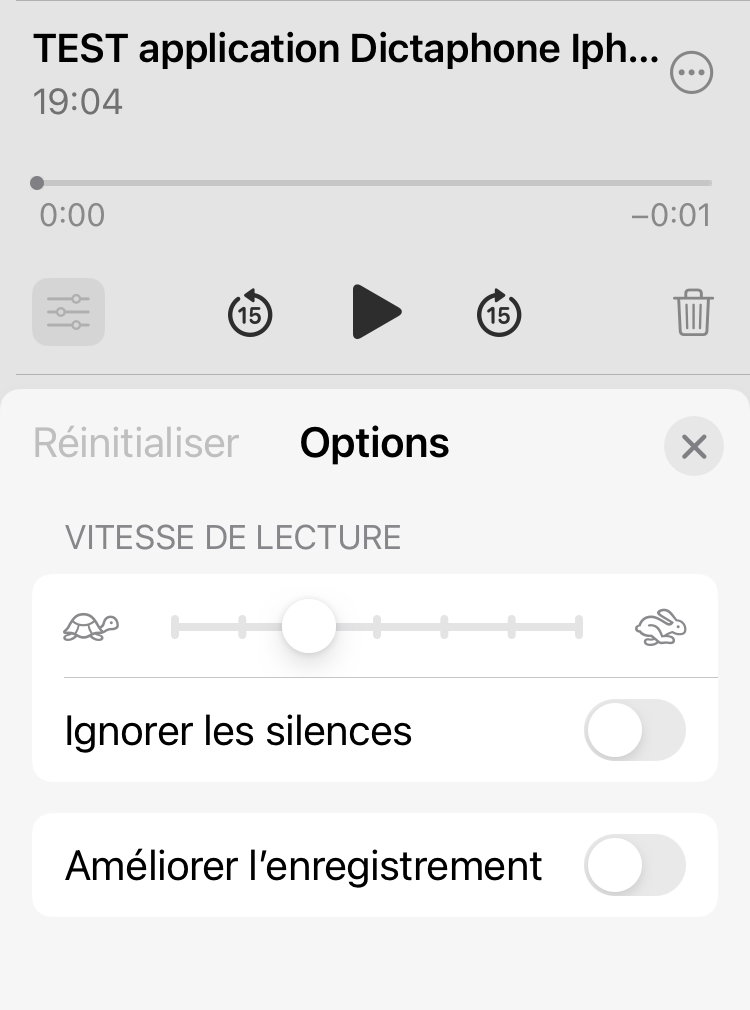Skip forward 15 seconds
750x1010 pixels.
click(498, 313)
